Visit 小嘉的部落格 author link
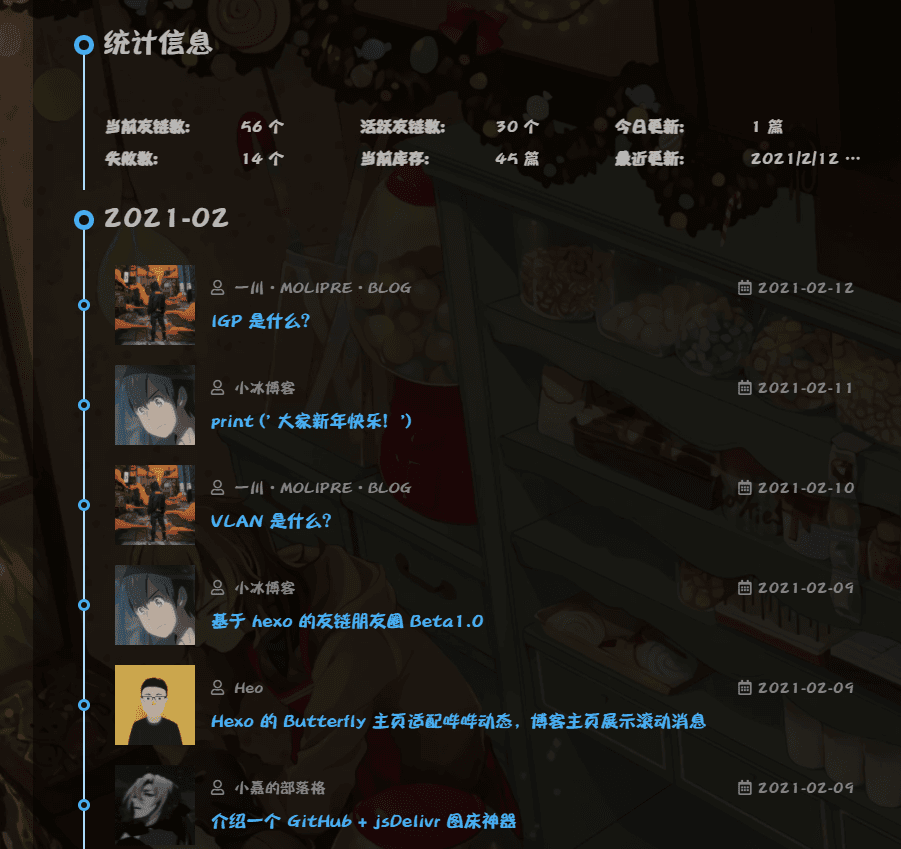 (x=279, y=788)
